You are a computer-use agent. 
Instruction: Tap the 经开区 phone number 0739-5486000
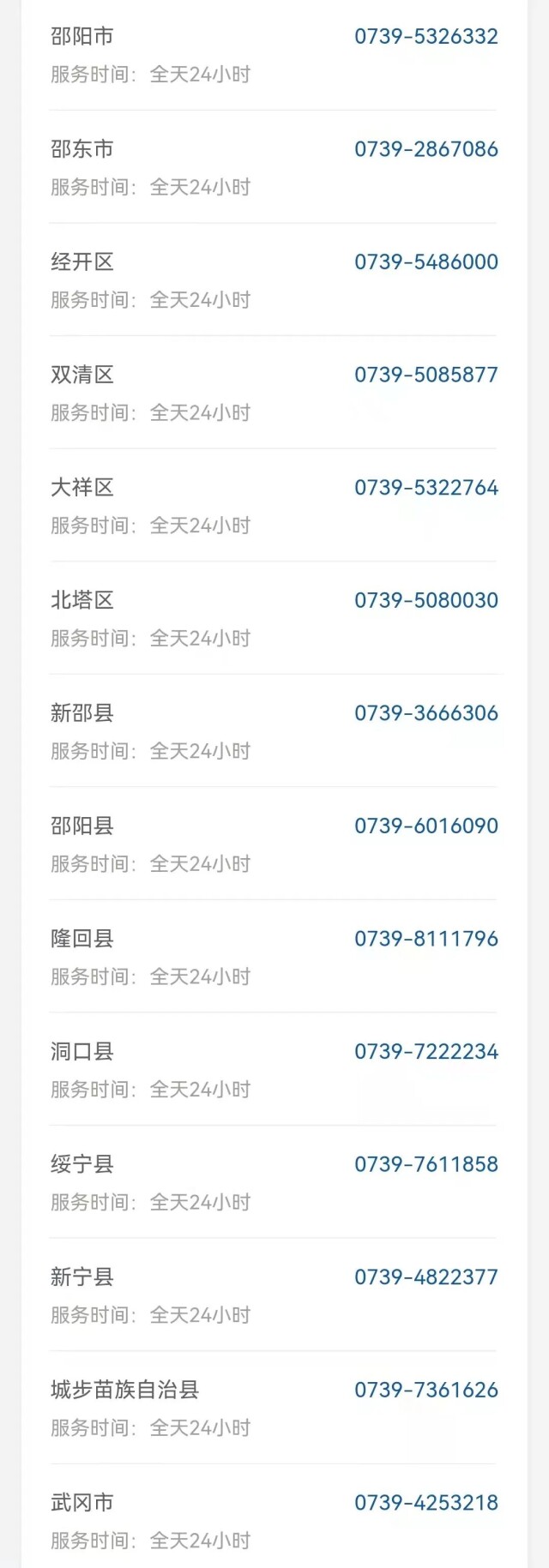pos(426,262)
